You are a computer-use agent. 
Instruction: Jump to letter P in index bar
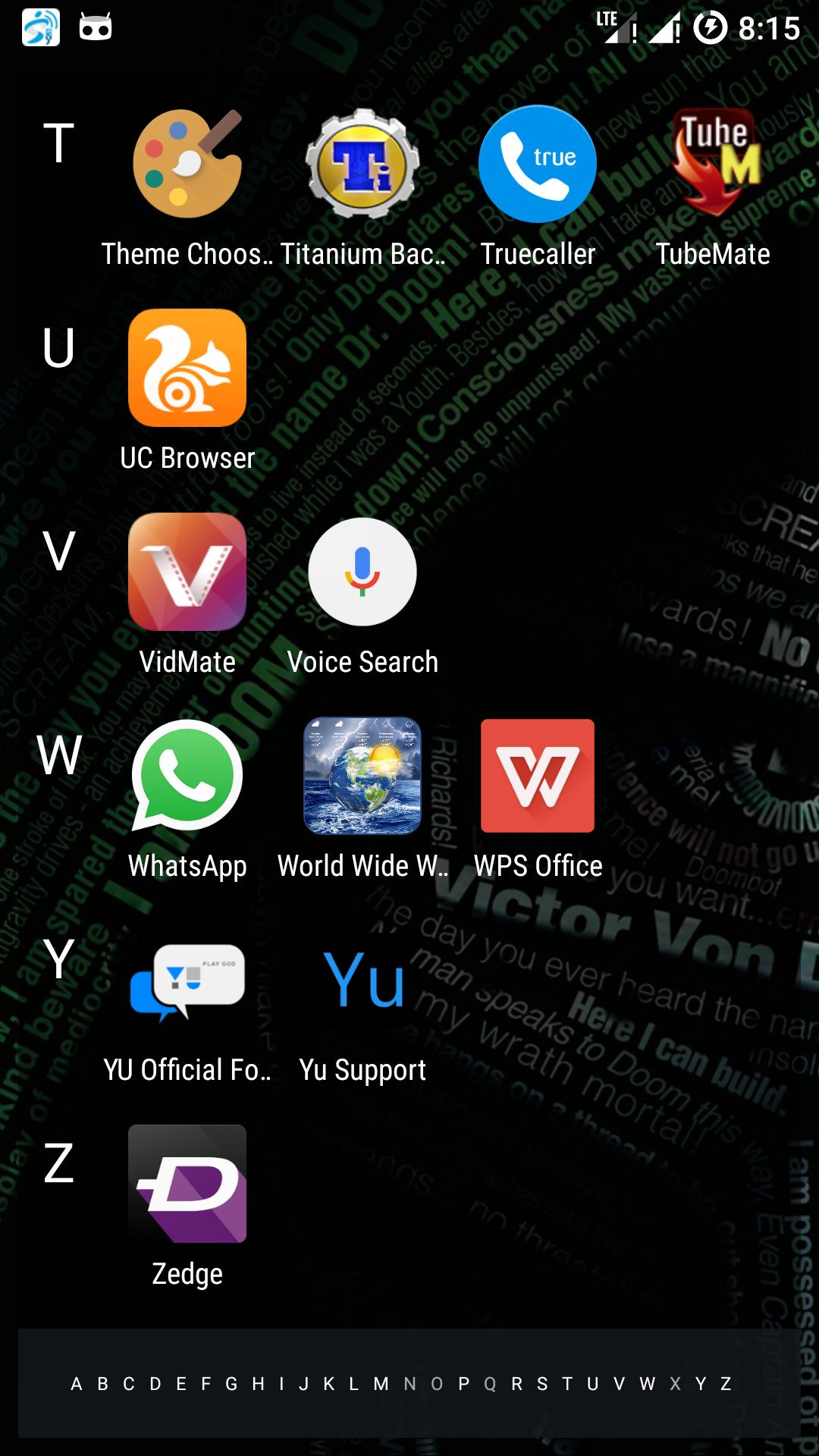click(x=463, y=1384)
